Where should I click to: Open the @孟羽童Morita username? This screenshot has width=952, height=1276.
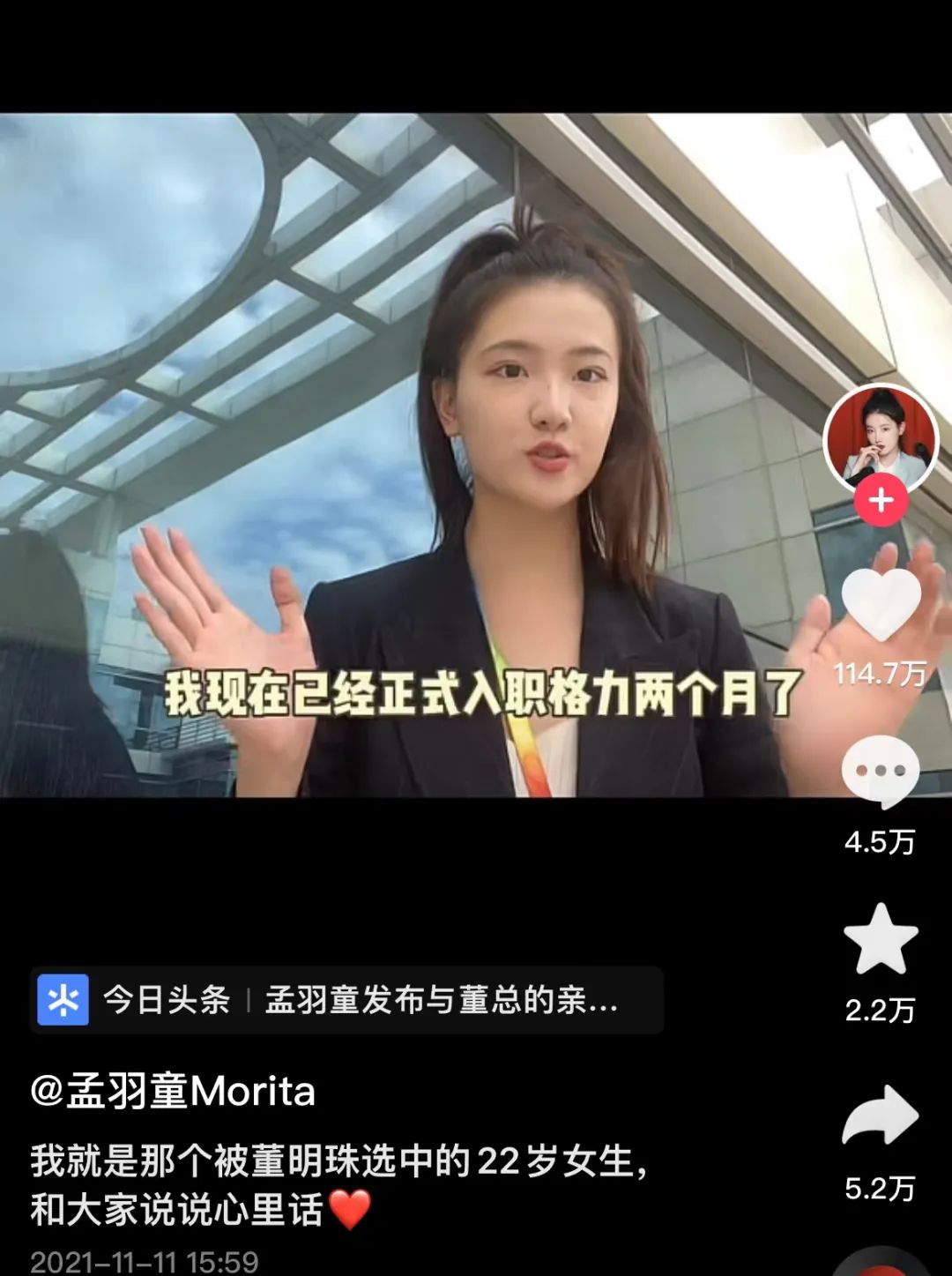pos(174,1092)
